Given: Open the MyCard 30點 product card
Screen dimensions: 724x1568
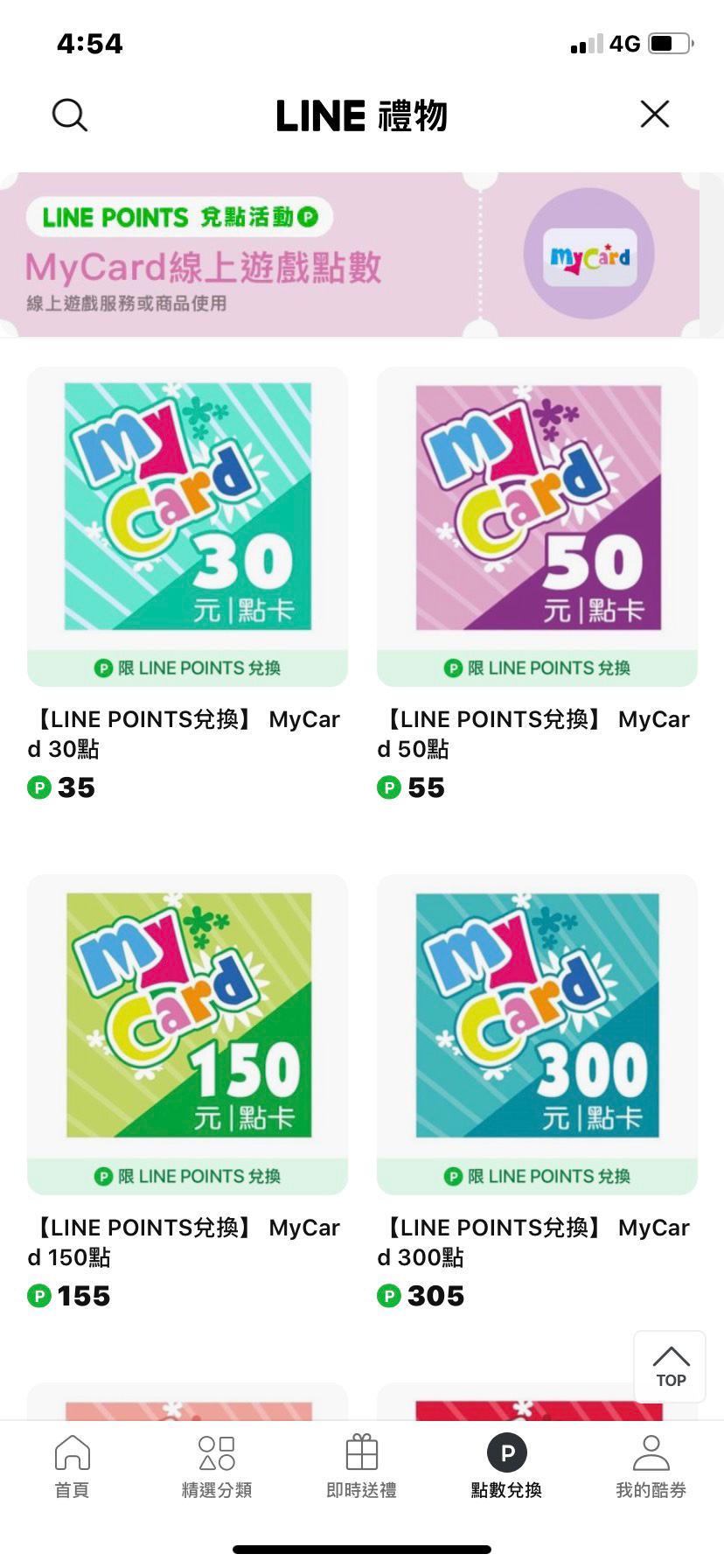Looking at the screenshot, I should pos(187,584).
